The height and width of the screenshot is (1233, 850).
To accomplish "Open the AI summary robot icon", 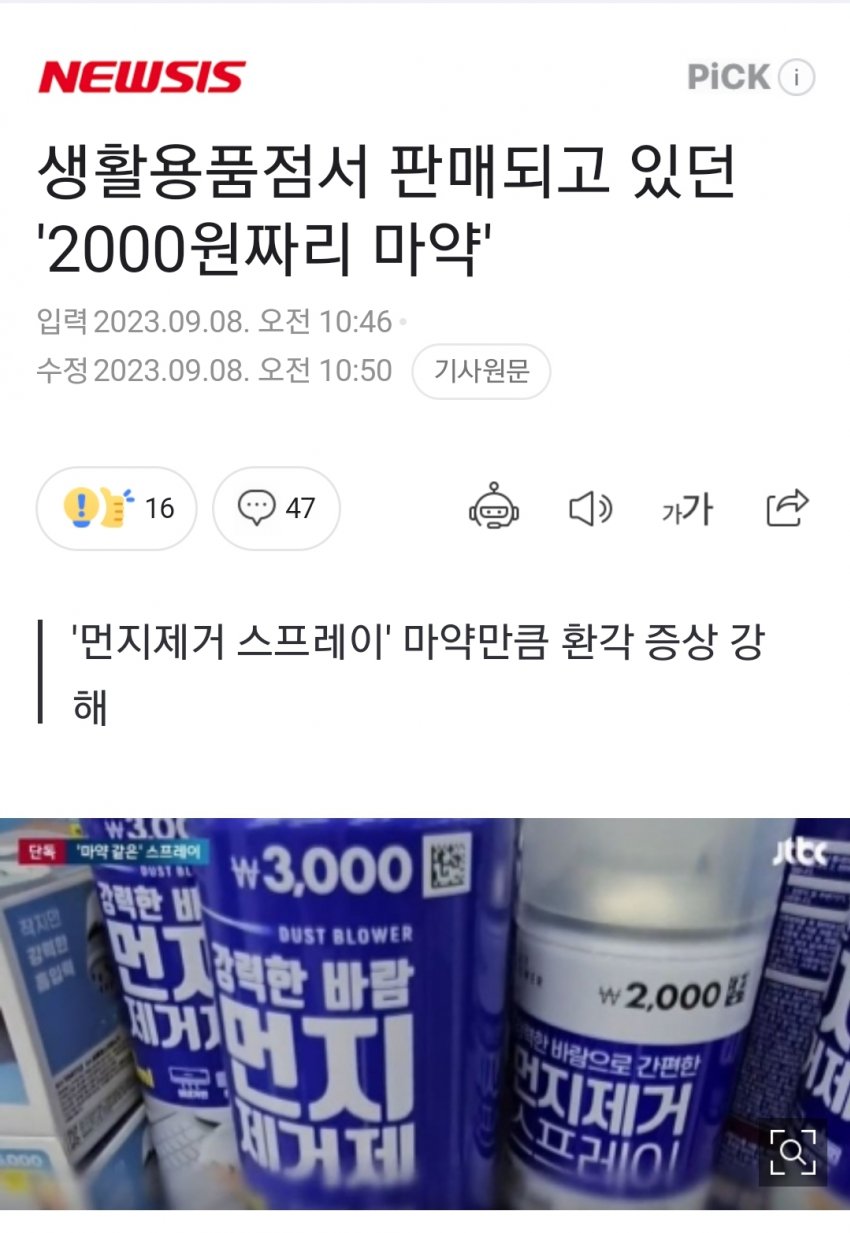I will [x=494, y=508].
